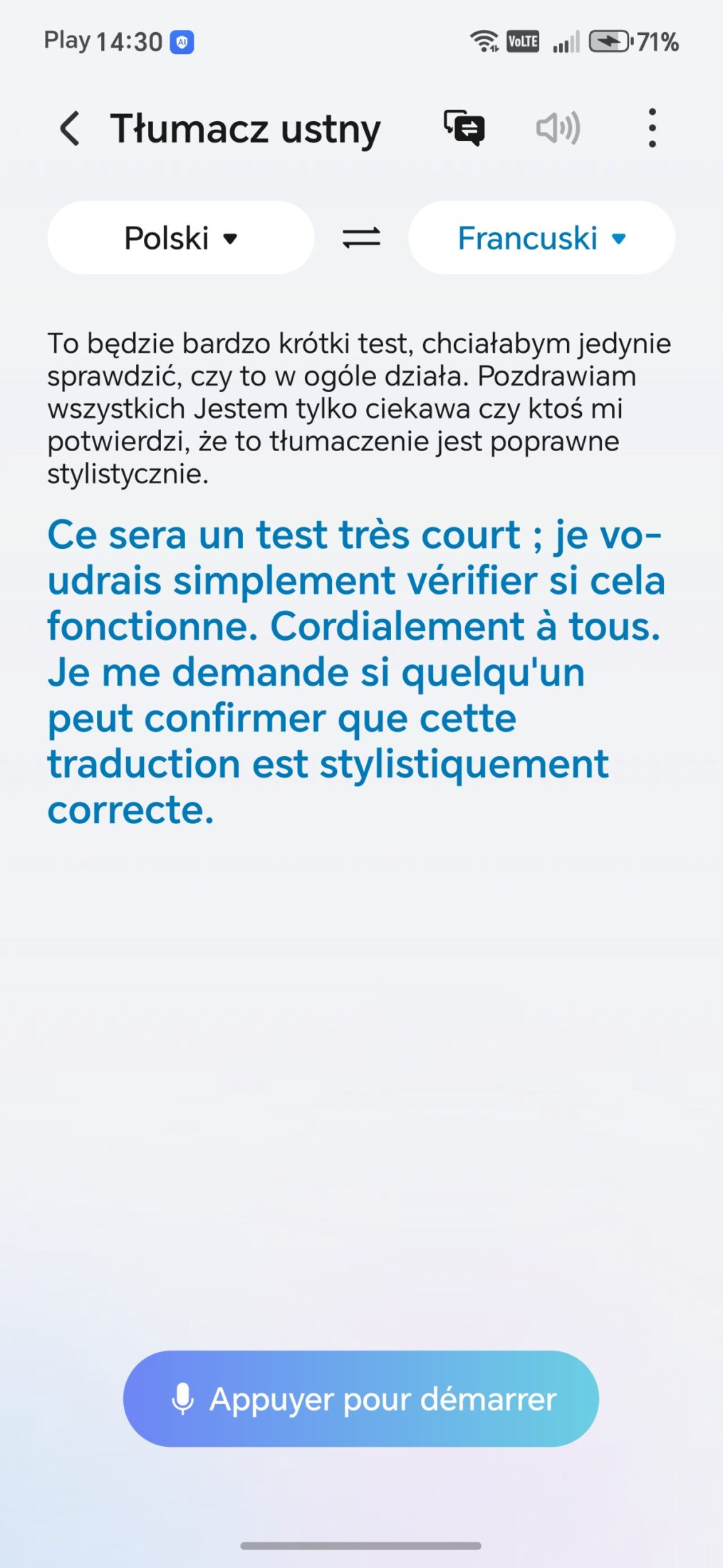Screen dimensions: 723x1568
Task: Switch to conversation view mode
Action: [464, 128]
